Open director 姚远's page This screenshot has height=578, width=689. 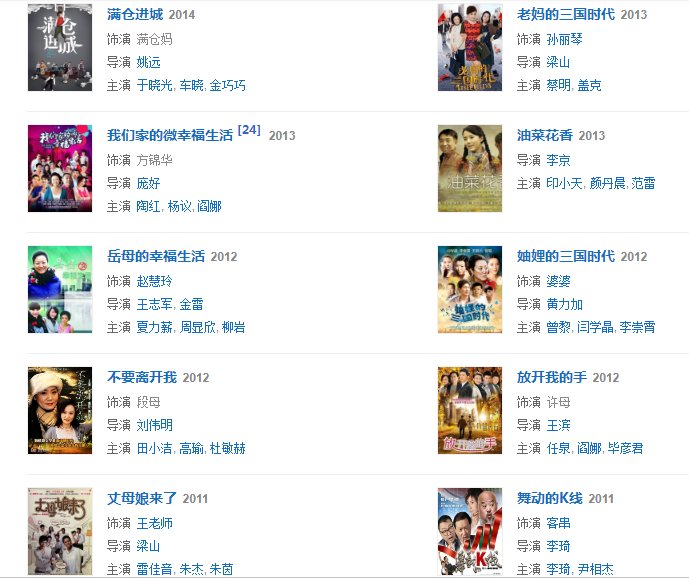click(x=148, y=62)
